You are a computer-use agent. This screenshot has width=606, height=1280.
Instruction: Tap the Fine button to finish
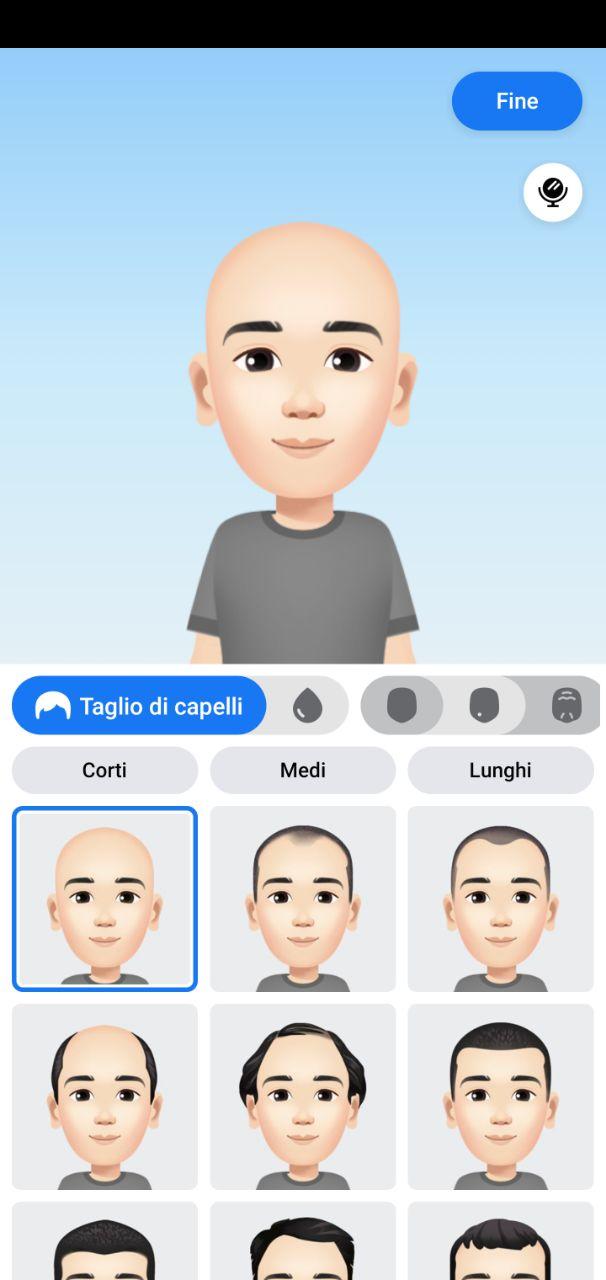tap(517, 101)
